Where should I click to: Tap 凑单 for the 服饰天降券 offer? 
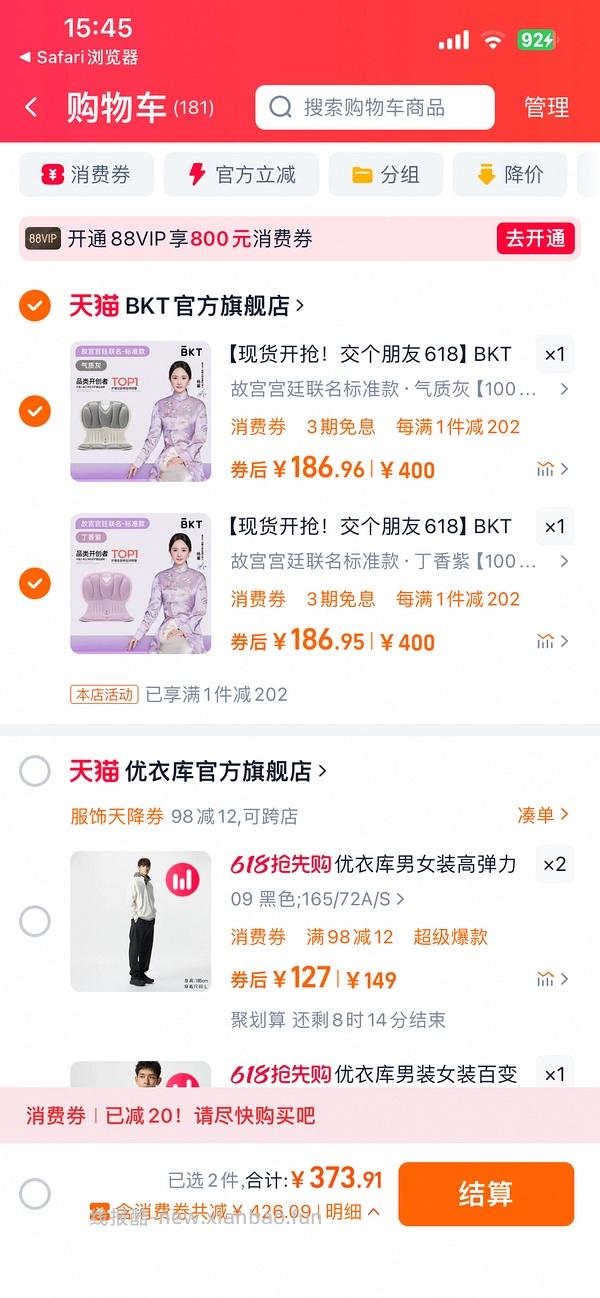(542, 815)
